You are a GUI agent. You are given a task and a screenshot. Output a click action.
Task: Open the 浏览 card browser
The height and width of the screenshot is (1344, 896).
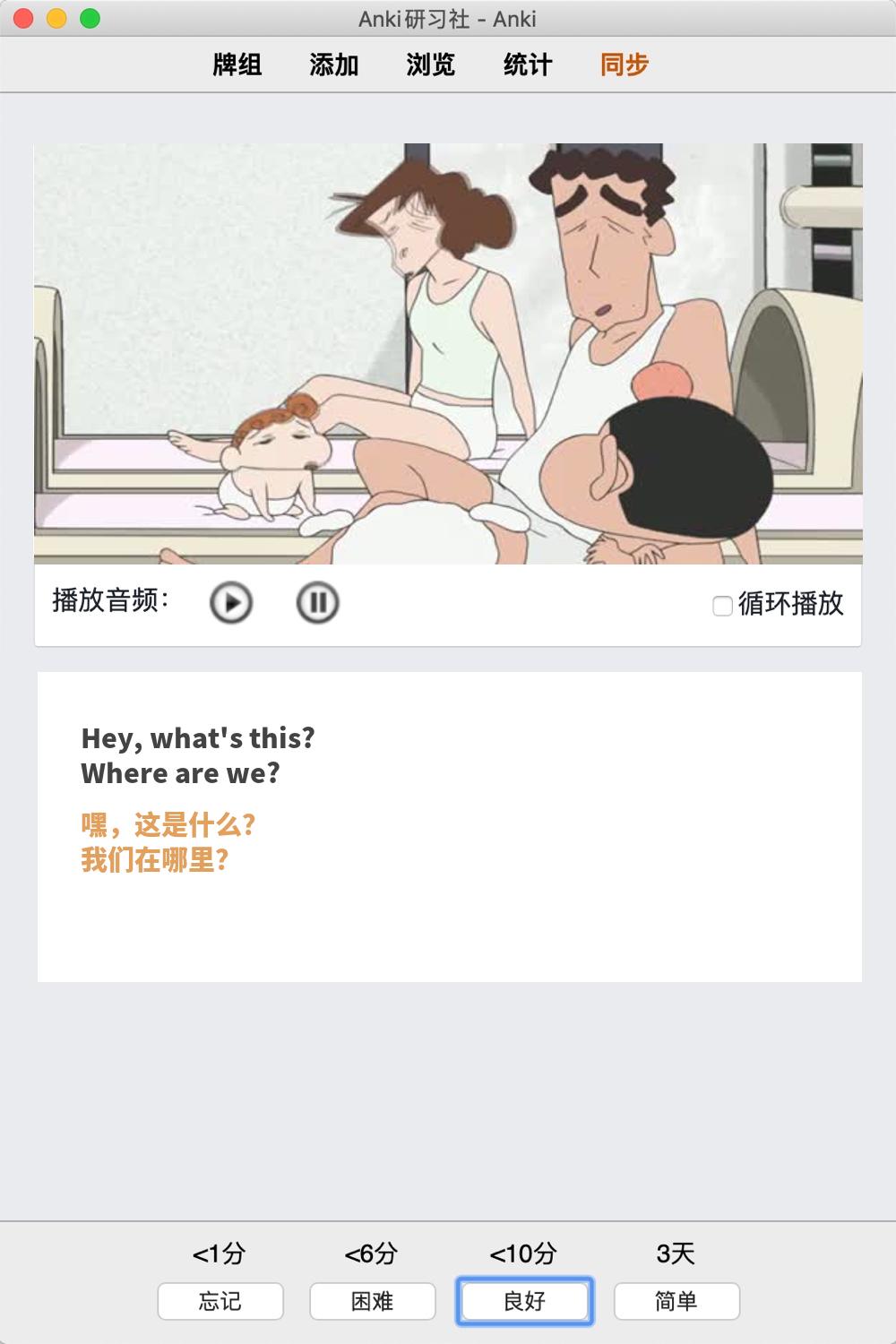[431, 65]
